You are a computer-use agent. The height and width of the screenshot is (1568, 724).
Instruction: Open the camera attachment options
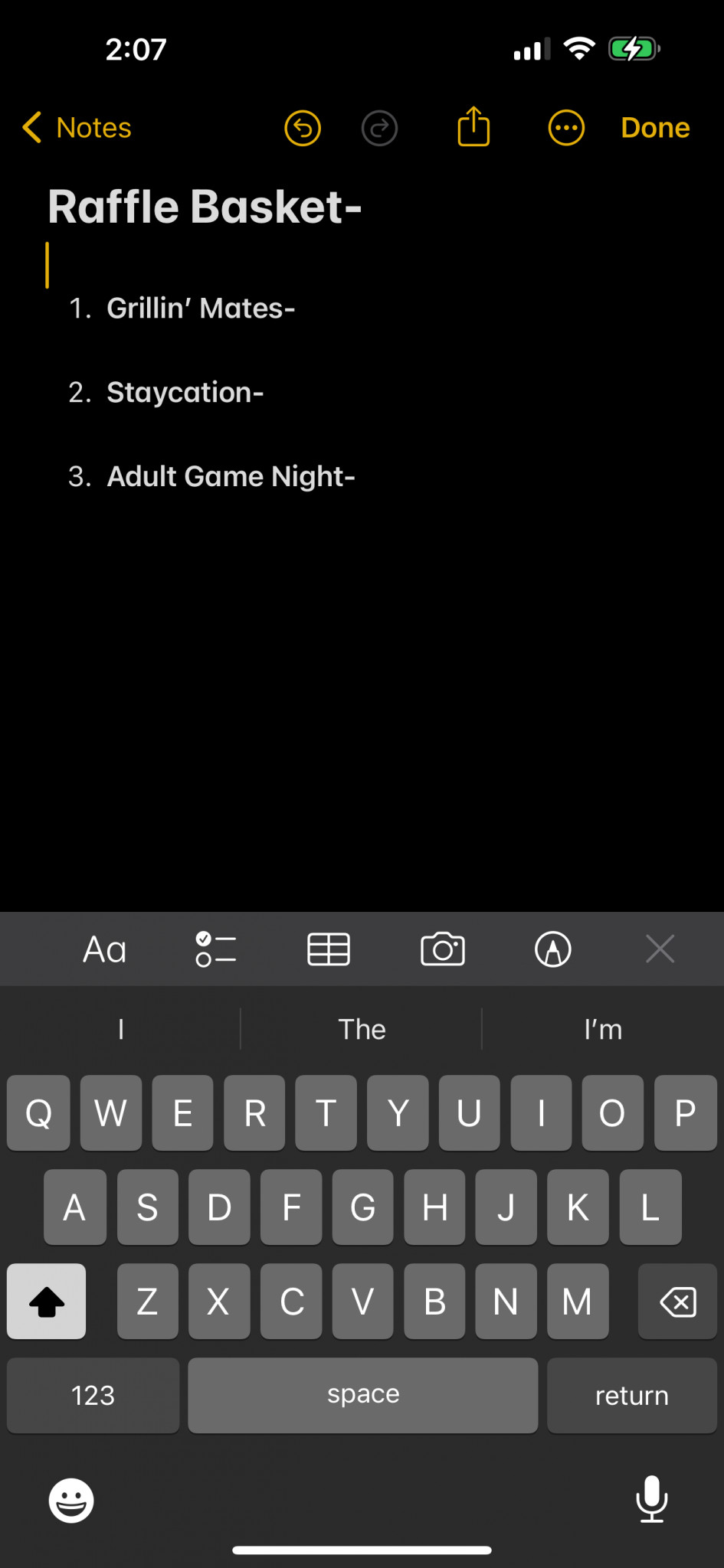coord(443,949)
